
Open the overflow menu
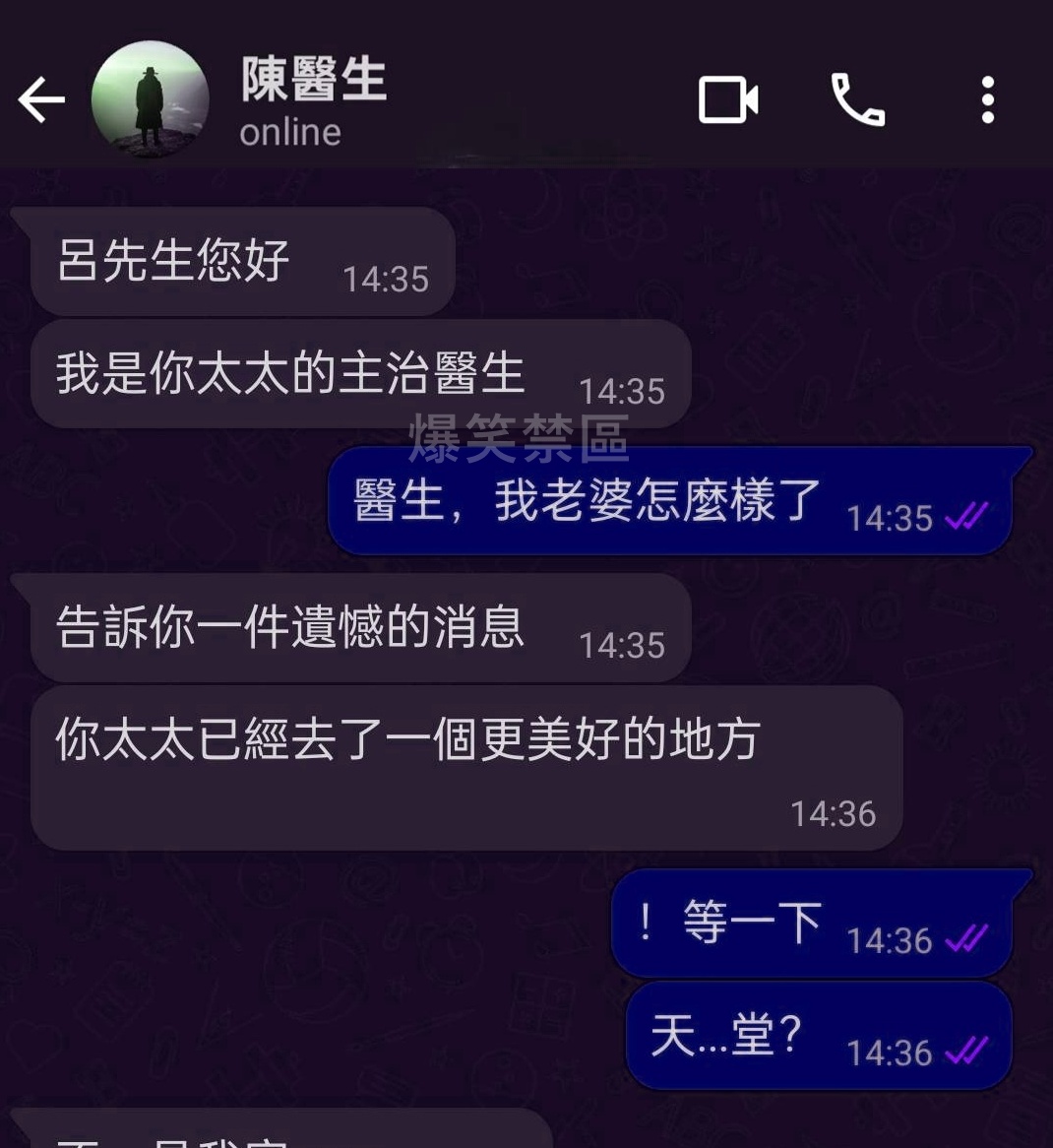(987, 99)
